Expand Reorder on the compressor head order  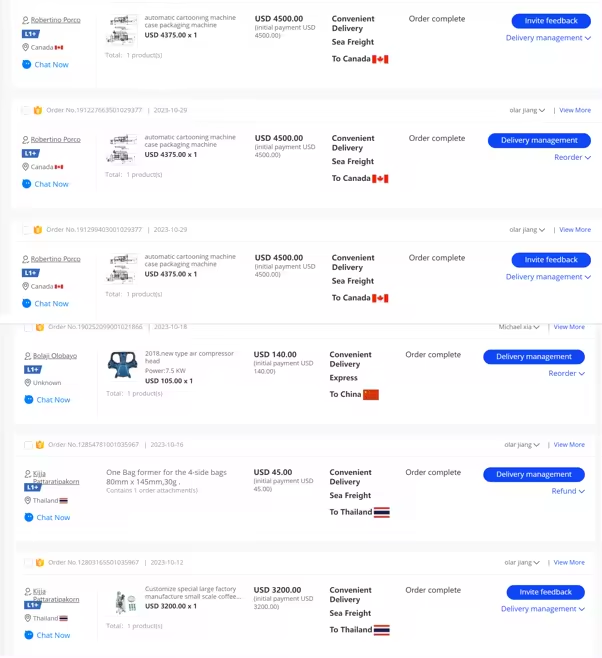566,374
